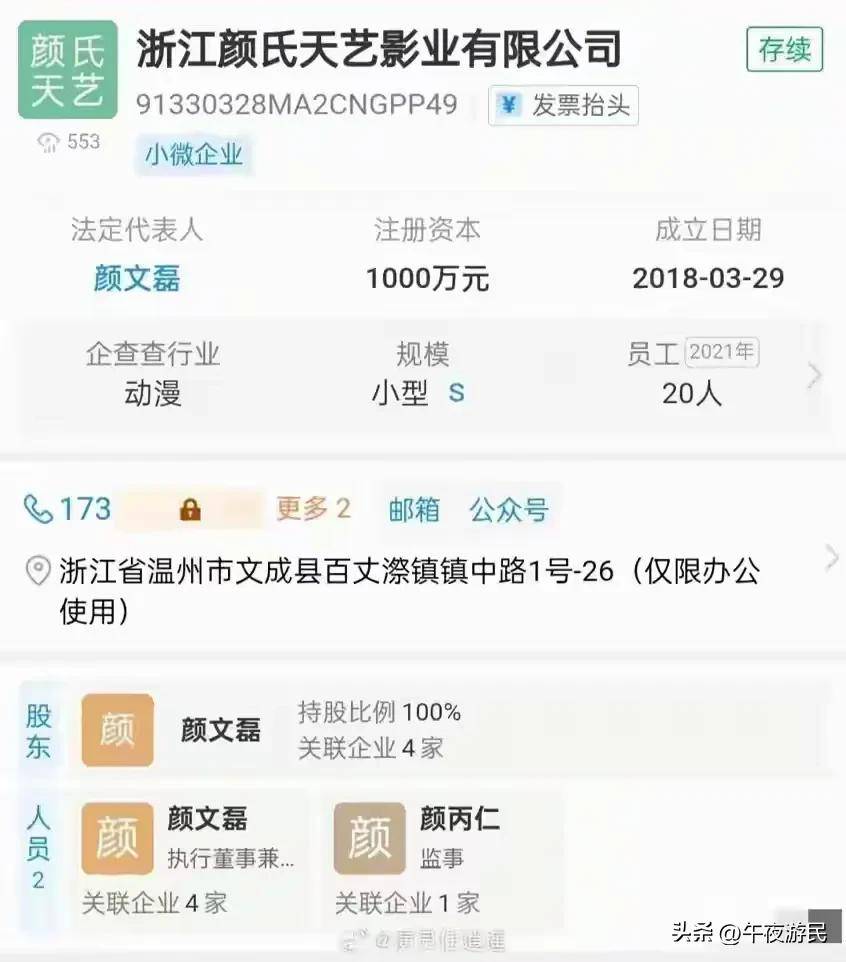Show 更多 2 additional phone numbers
846x962 pixels.
click(314, 509)
